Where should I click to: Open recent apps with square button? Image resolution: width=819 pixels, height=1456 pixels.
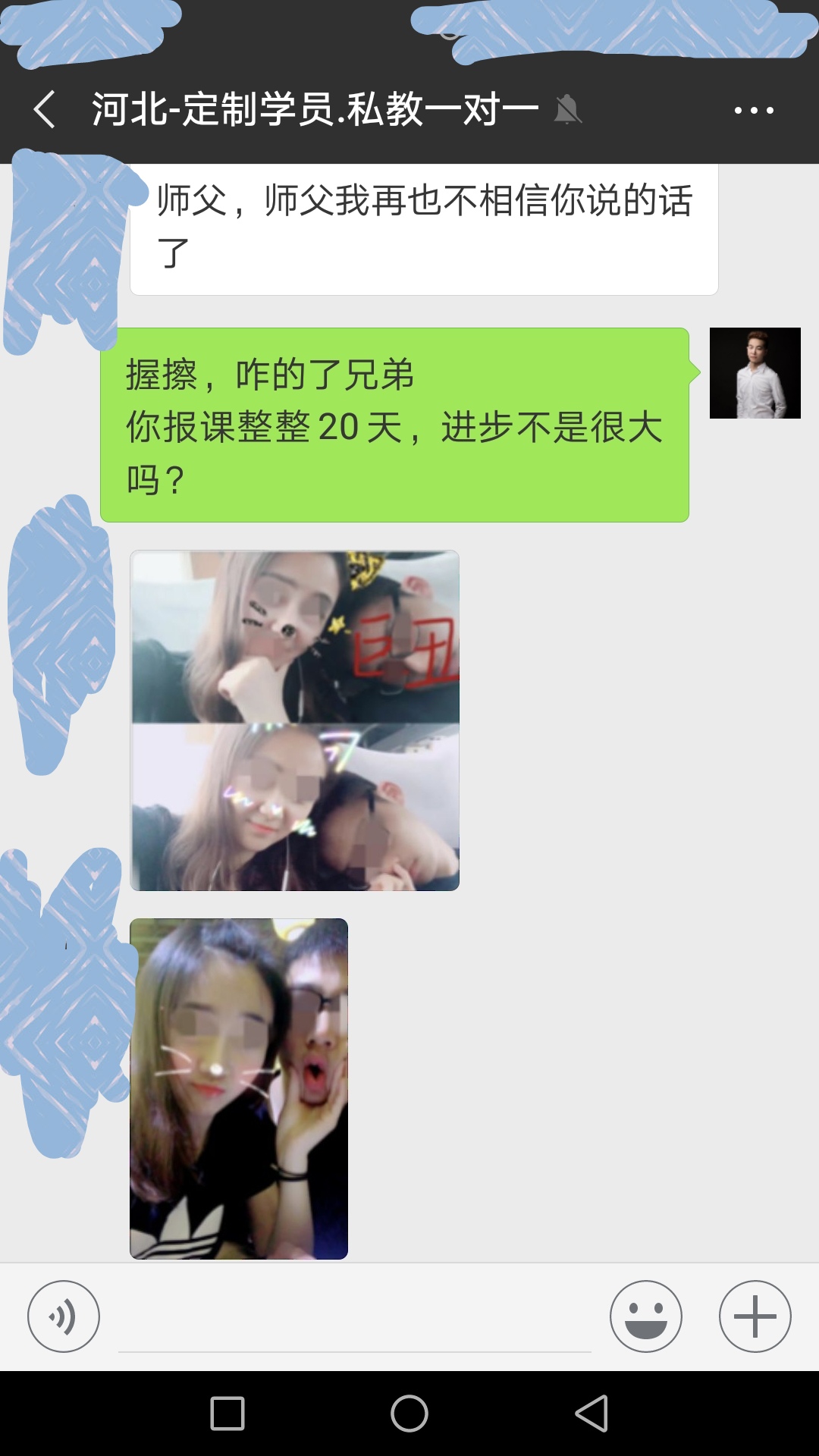[x=227, y=1414]
